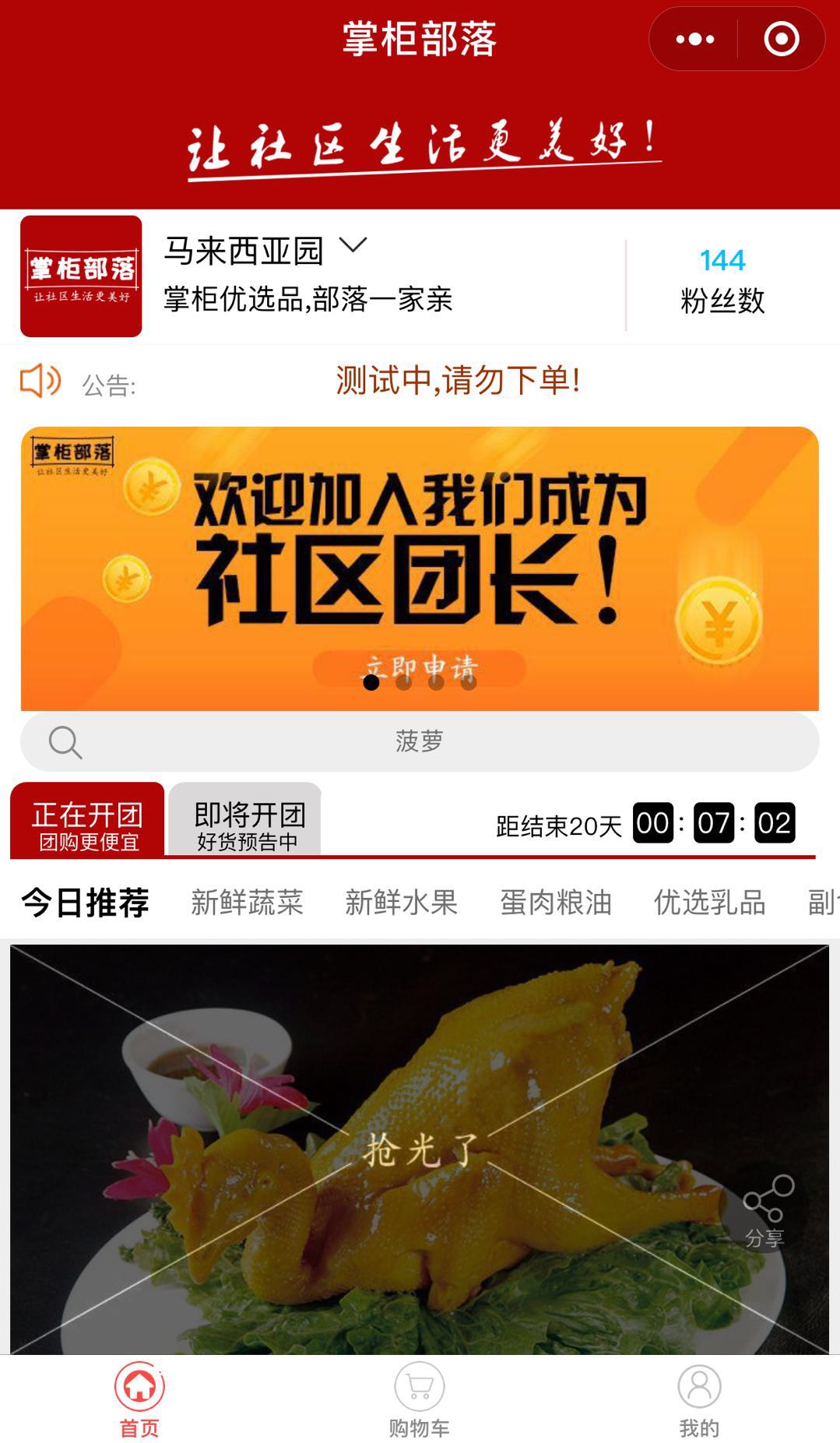
Task: Open the mini program more-options menu
Action: pos(694,39)
